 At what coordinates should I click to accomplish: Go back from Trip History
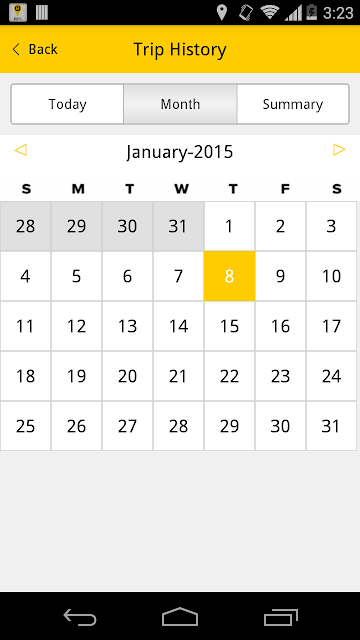pyautogui.click(x=35, y=49)
